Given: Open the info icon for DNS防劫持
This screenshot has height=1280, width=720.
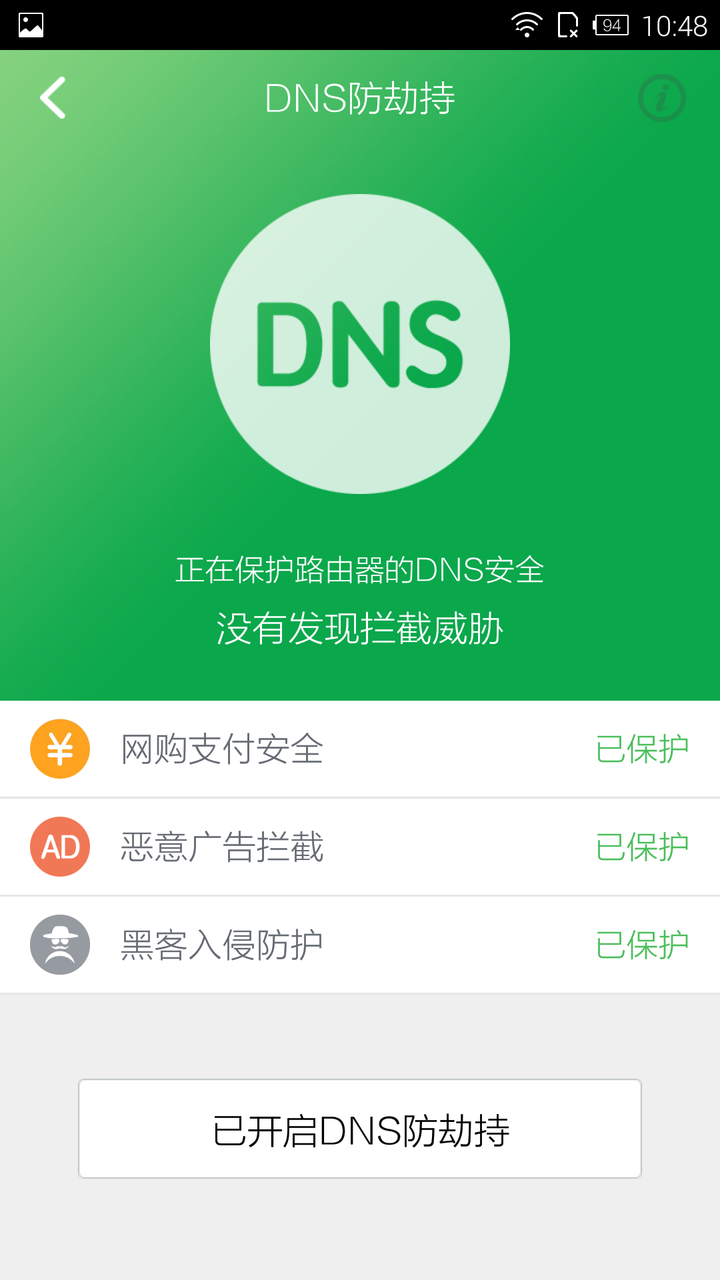Looking at the screenshot, I should 661,98.
